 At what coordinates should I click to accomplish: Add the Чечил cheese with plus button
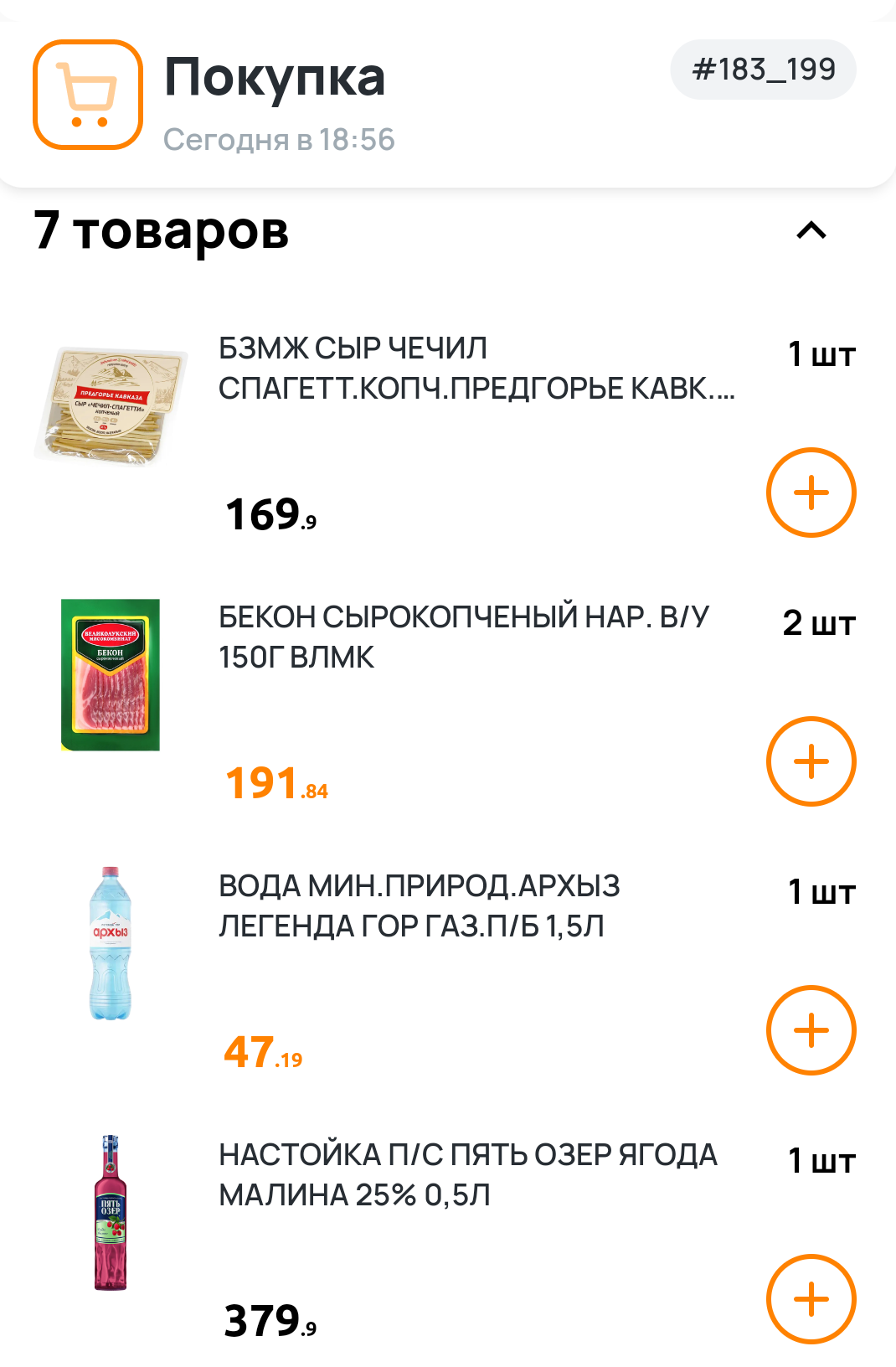(811, 493)
